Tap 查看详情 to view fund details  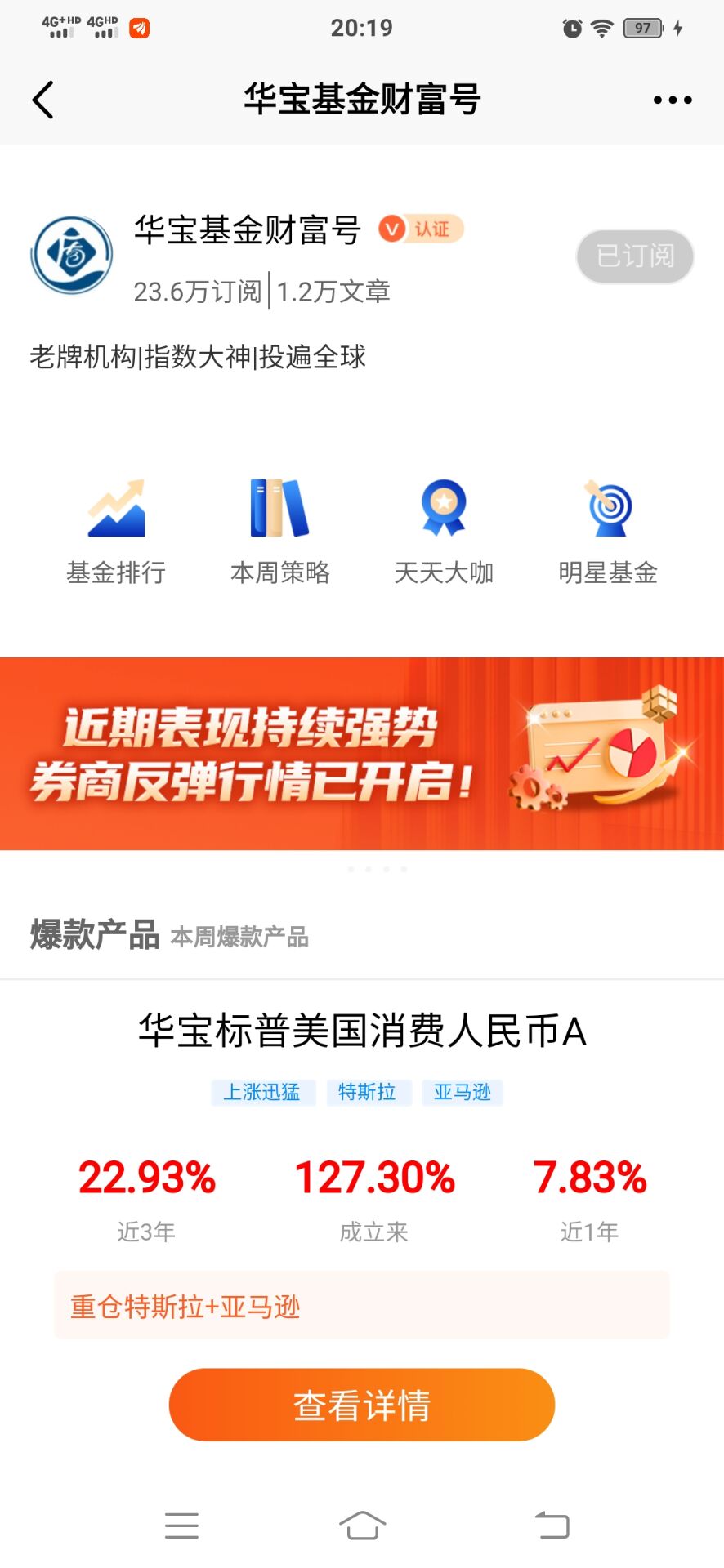(x=362, y=1405)
